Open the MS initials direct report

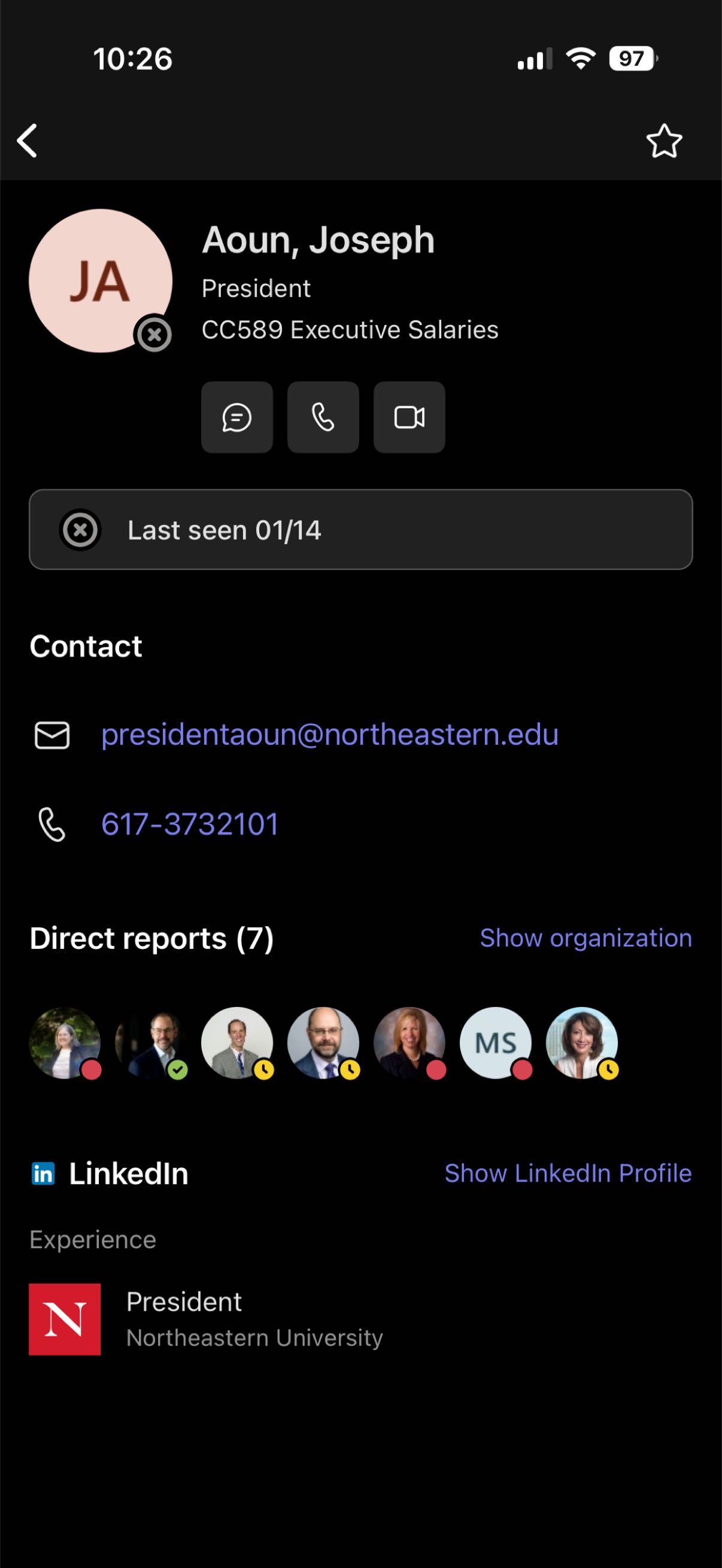(495, 1043)
